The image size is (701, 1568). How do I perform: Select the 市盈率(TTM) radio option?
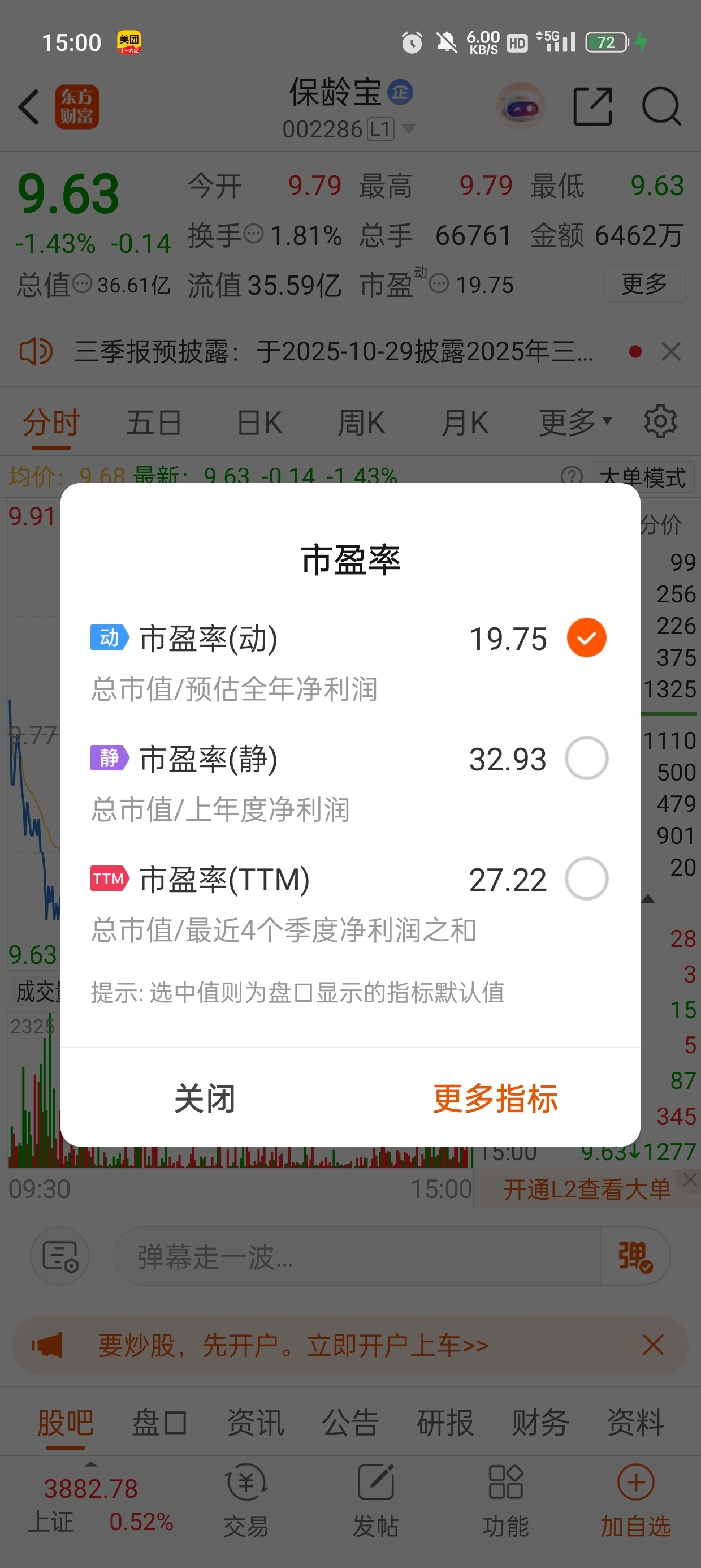[586, 878]
